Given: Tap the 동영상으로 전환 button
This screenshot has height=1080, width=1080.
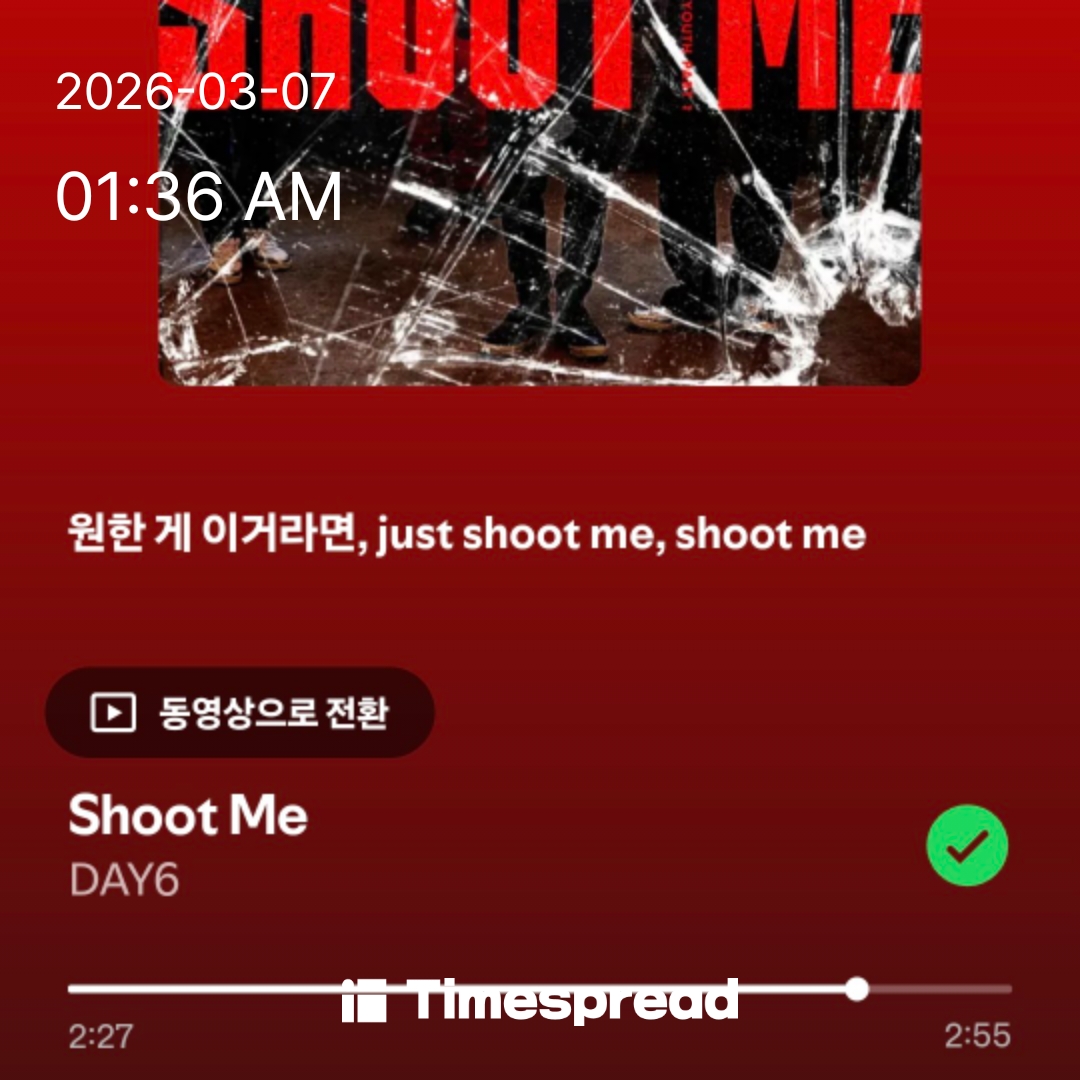Looking at the screenshot, I should pyautogui.click(x=240, y=713).
